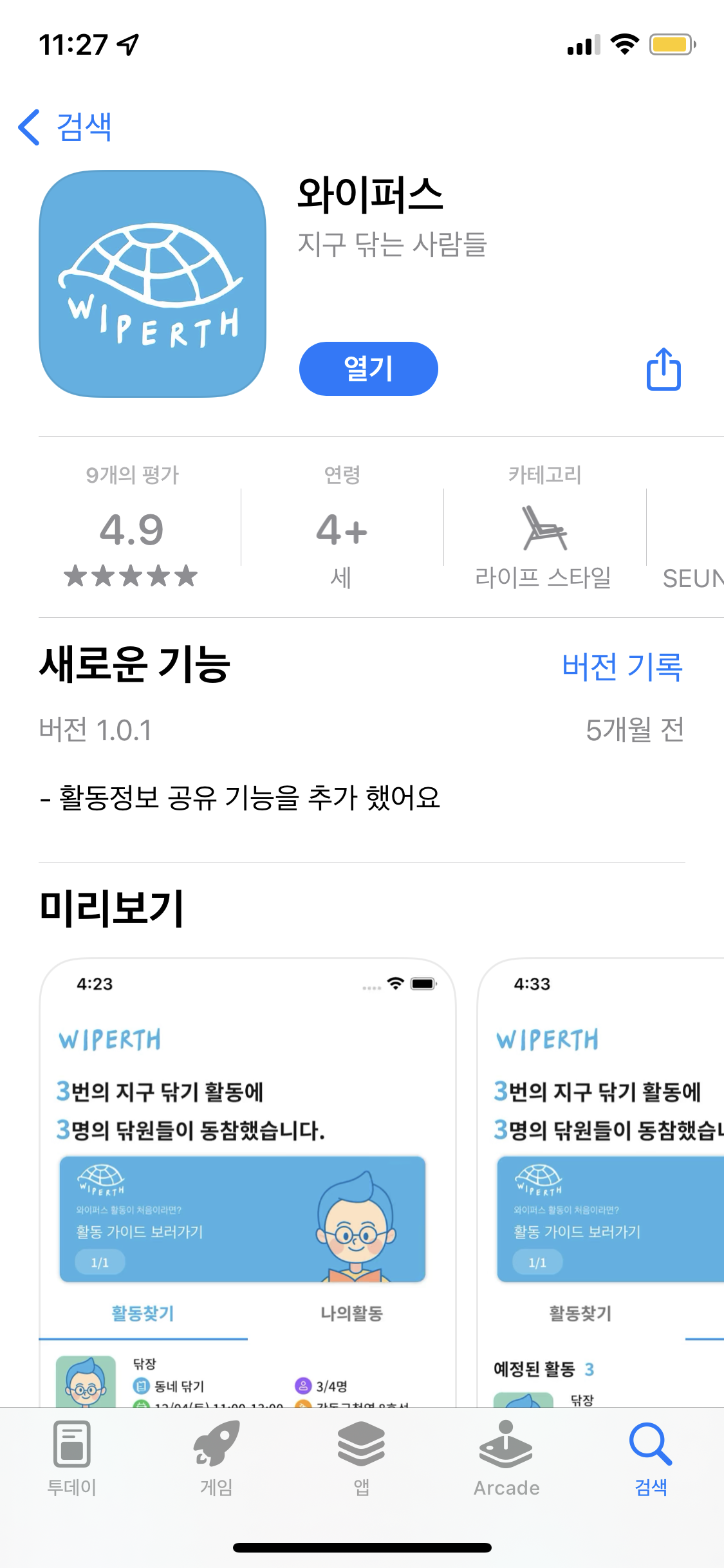
Task: Share the 와이퍼스 app
Action: (x=664, y=369)
